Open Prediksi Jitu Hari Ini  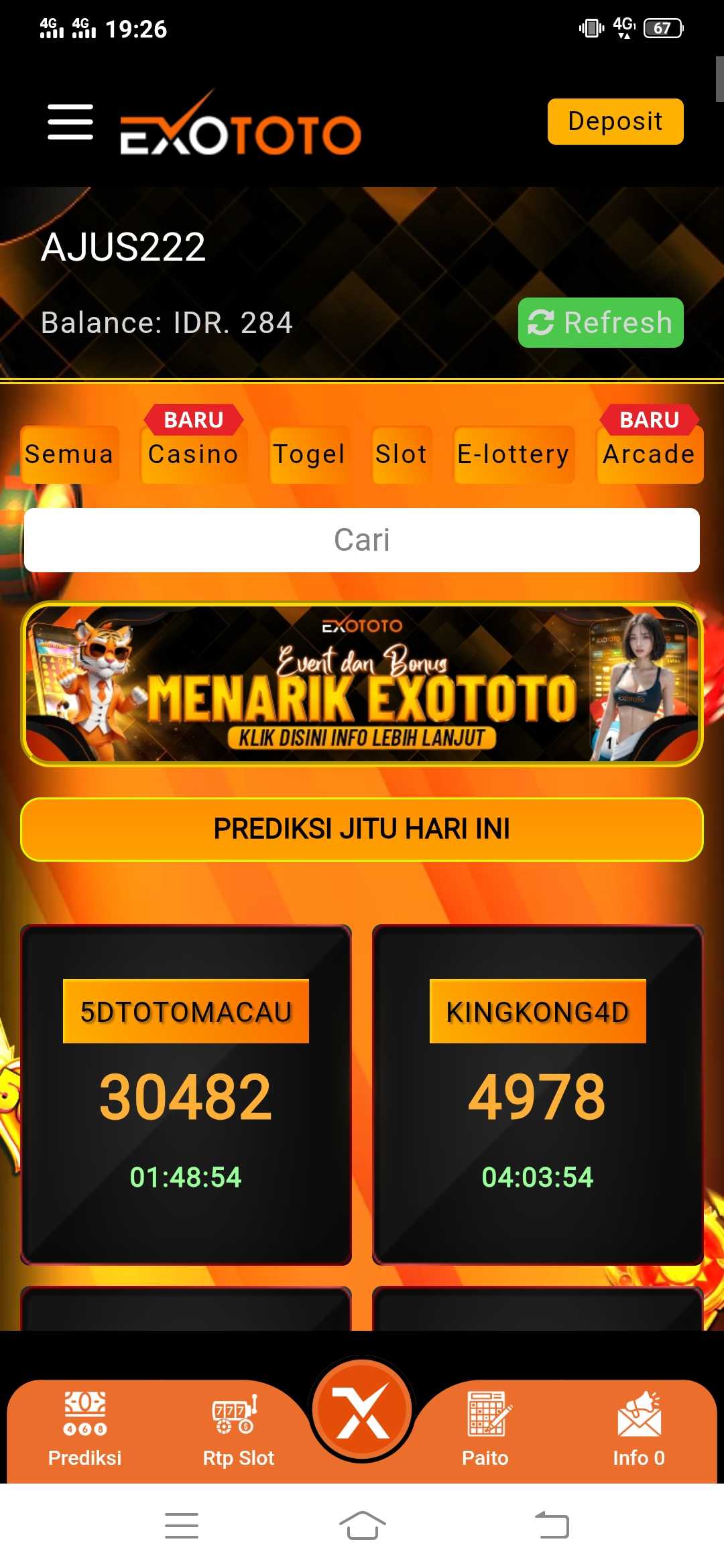pyautogui.click(x=362, y=829)
